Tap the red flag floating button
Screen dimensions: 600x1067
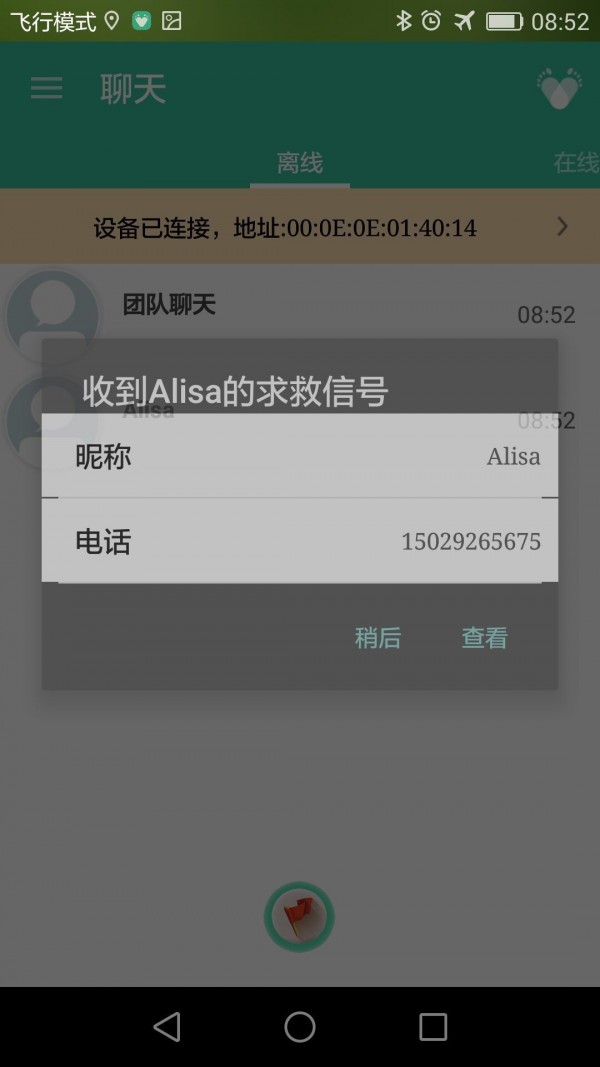click(299, 916)
